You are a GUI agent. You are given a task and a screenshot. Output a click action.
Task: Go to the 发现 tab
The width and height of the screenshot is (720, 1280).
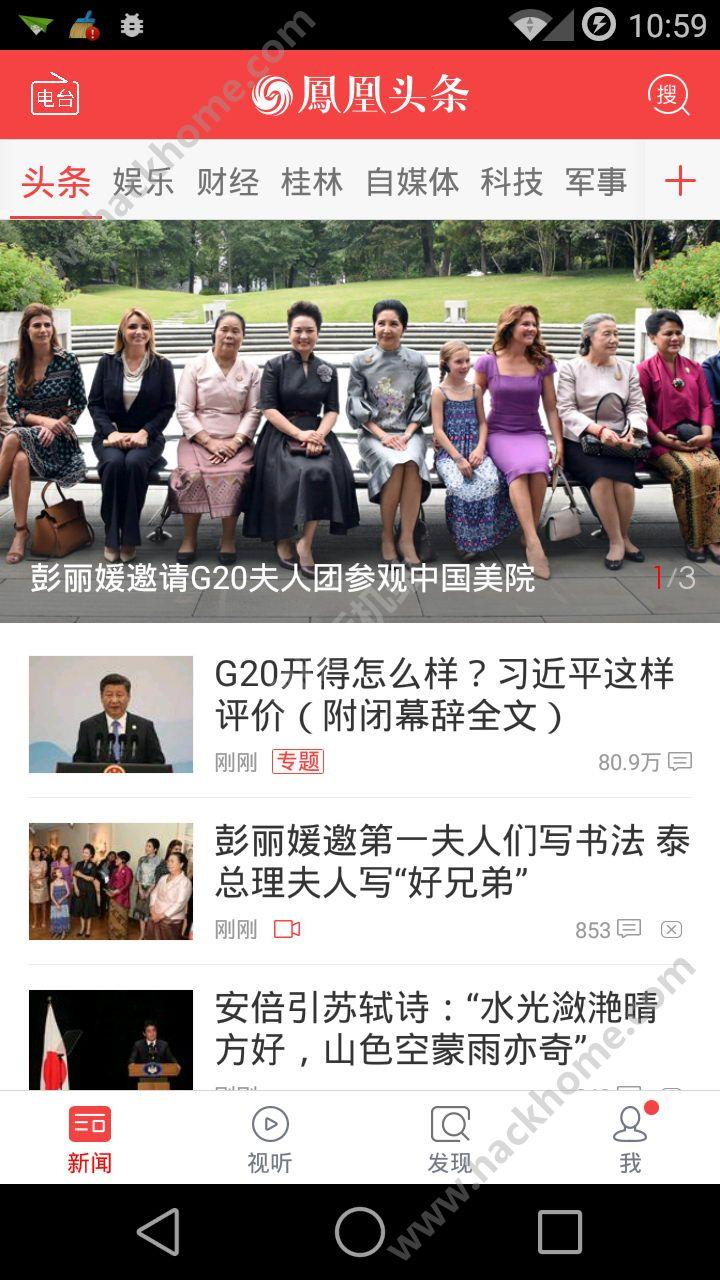pos(450,1139)
